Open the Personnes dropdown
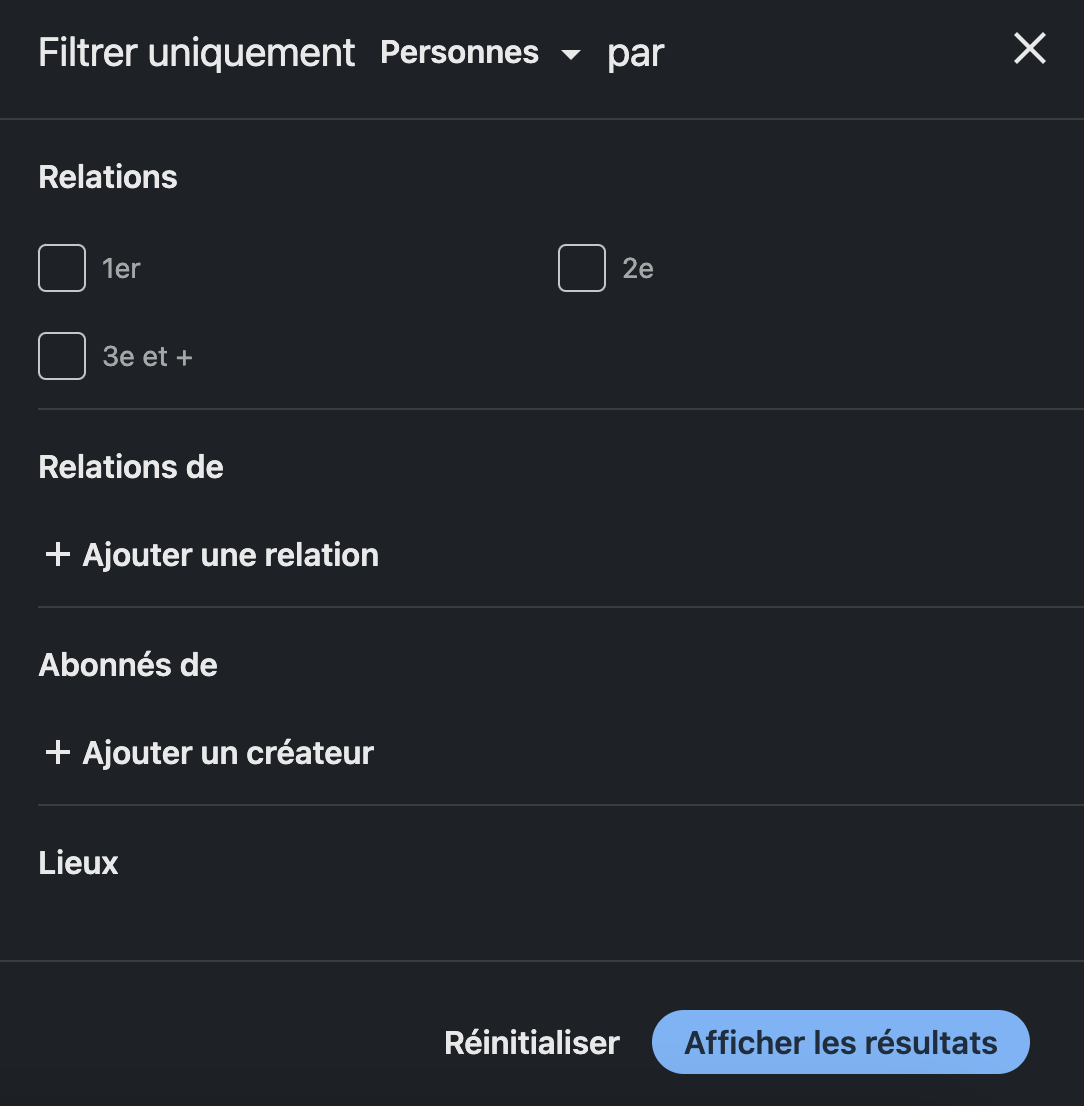1084x1106 pixels. (x=480, y=53)
